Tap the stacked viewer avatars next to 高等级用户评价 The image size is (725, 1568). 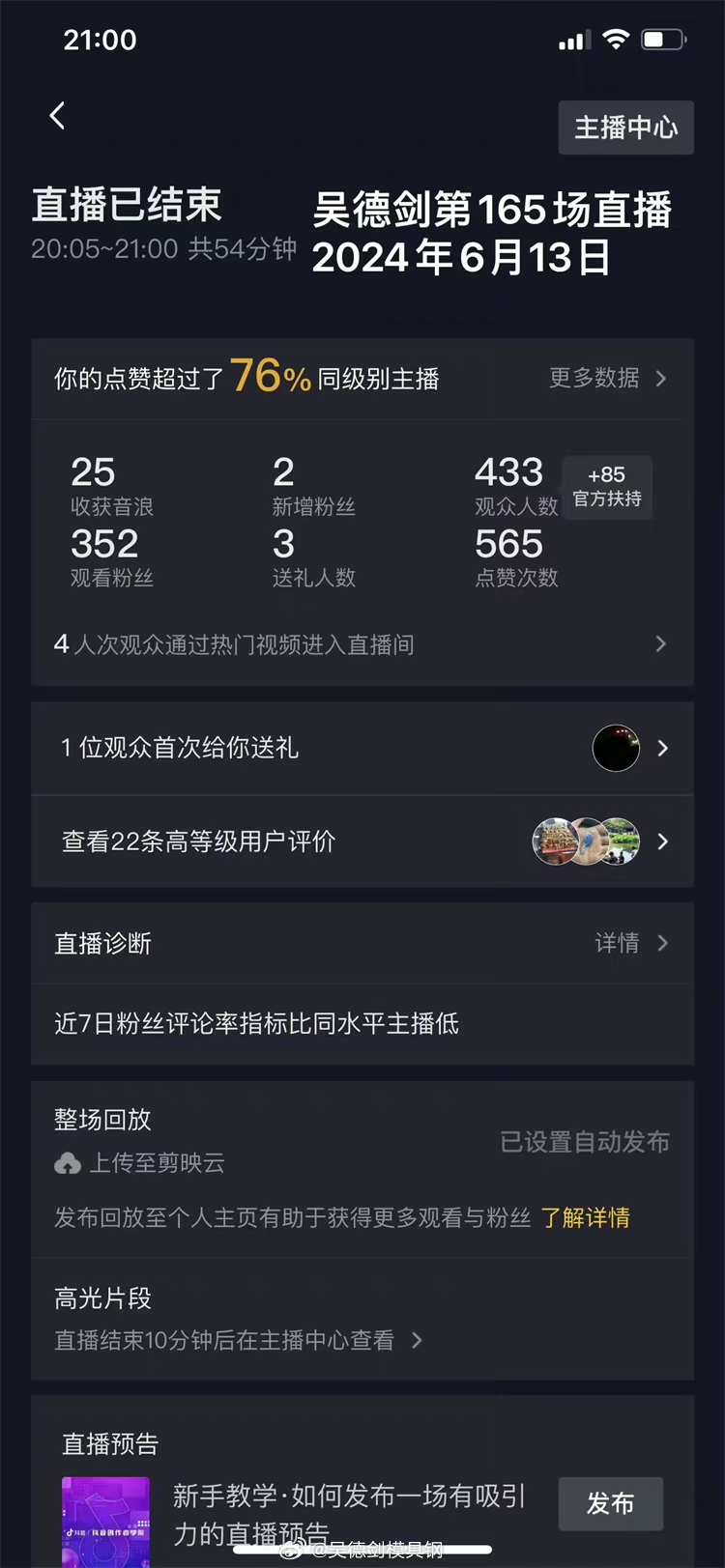[585, 841]
